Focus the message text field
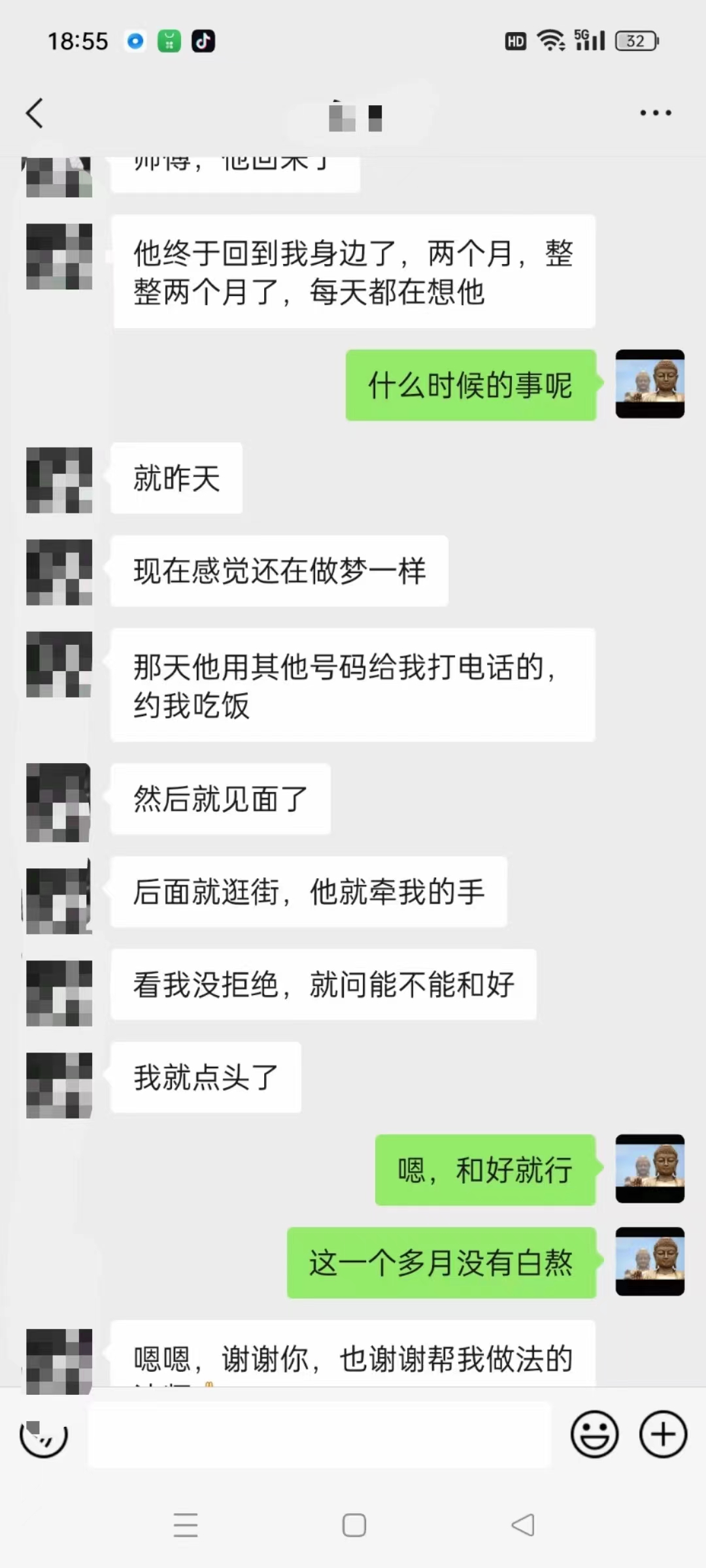The height and width of the screenshot is (1568, 706). [319, 1435]
